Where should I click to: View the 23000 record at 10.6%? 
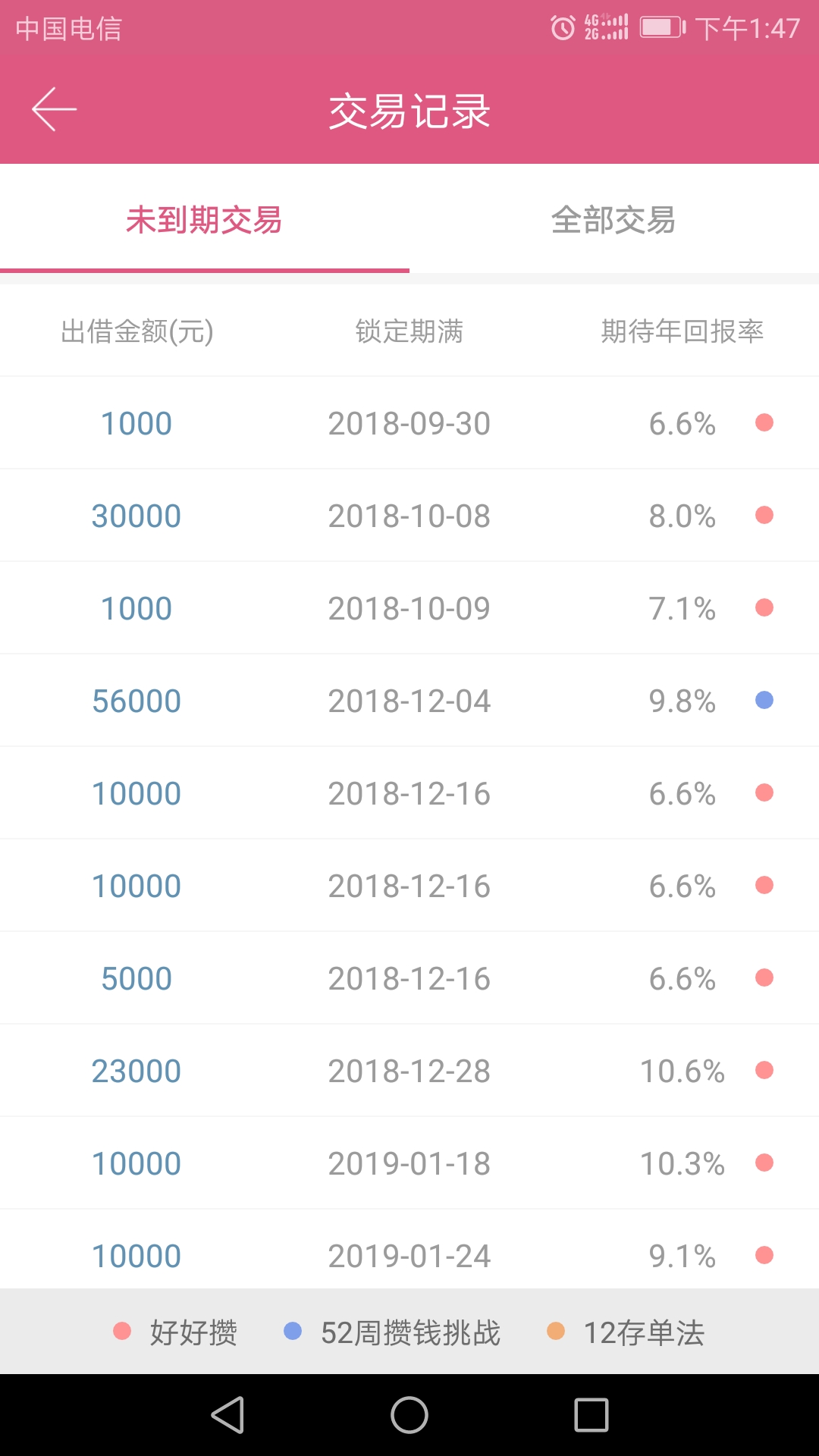(x=409, y=1071)
